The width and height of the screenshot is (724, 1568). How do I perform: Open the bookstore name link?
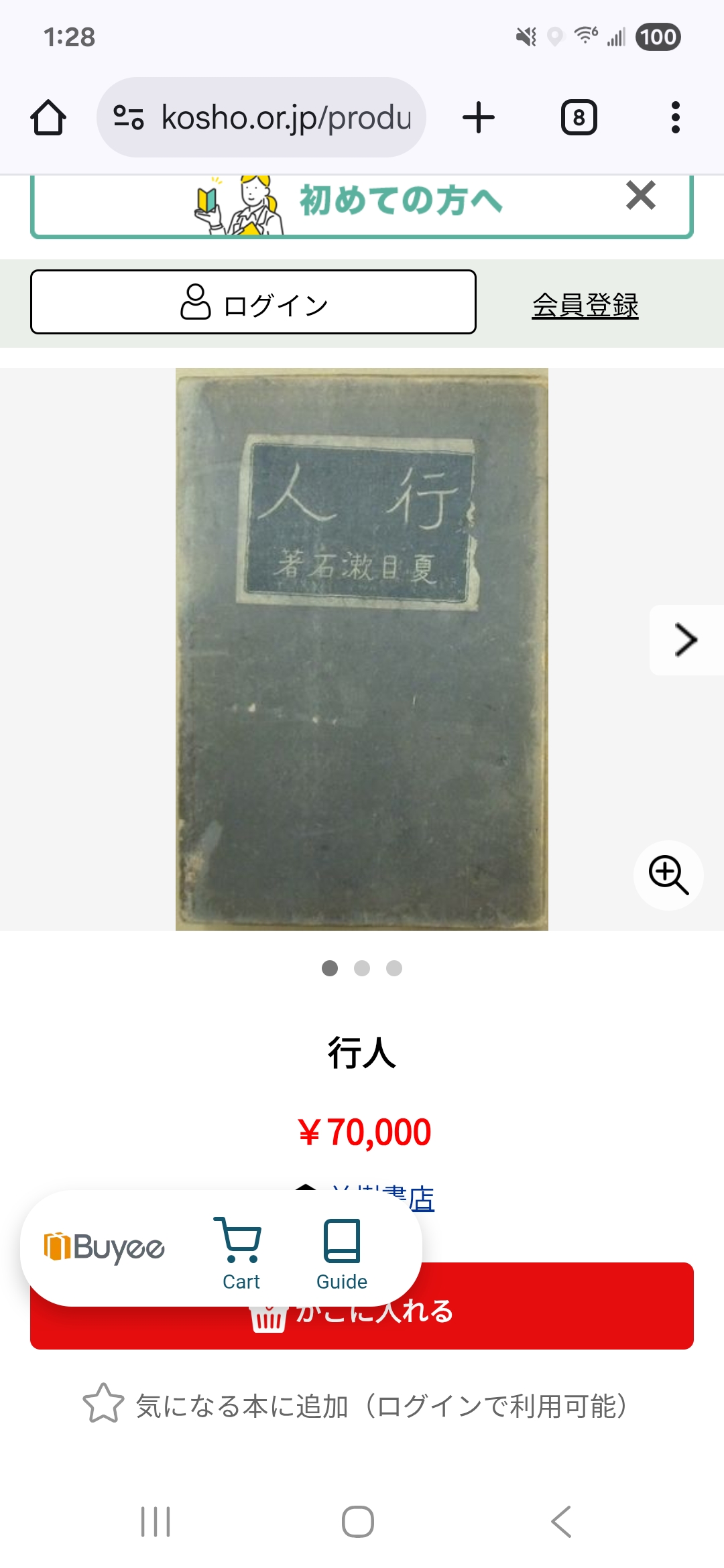(382, 1198)
